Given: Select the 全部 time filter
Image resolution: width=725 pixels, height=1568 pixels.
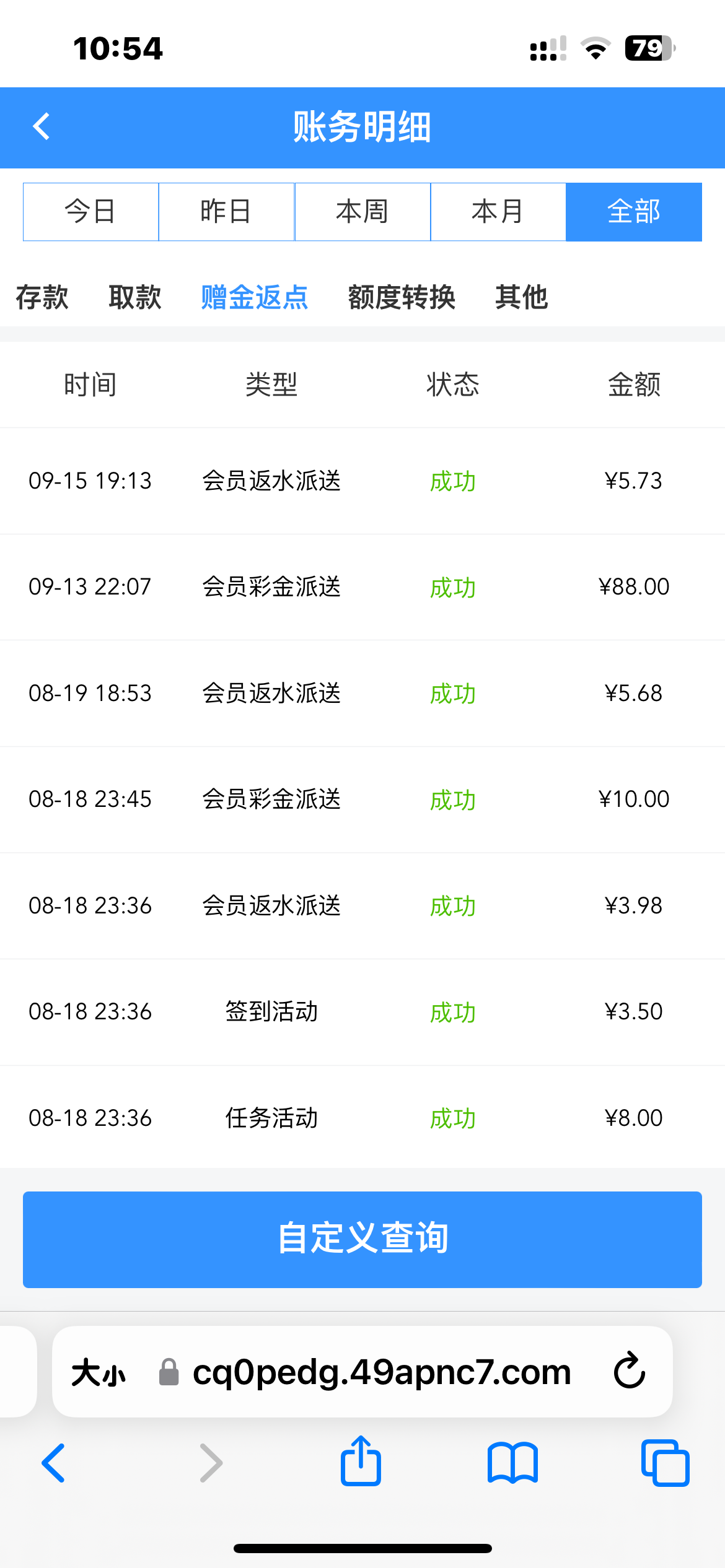Looking at the screenshot, I should 634,212.
